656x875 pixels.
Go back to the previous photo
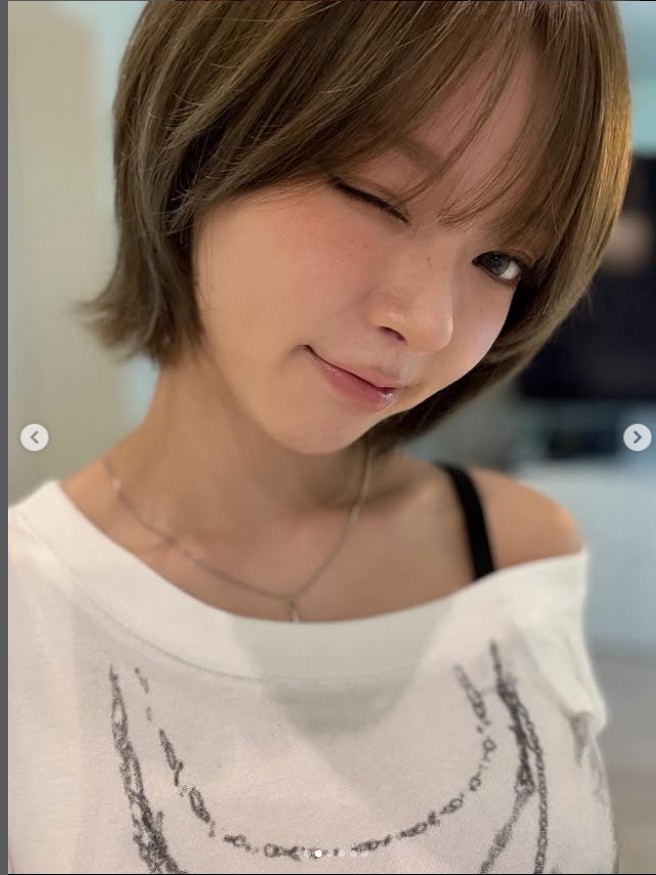[x=34, y=437]
